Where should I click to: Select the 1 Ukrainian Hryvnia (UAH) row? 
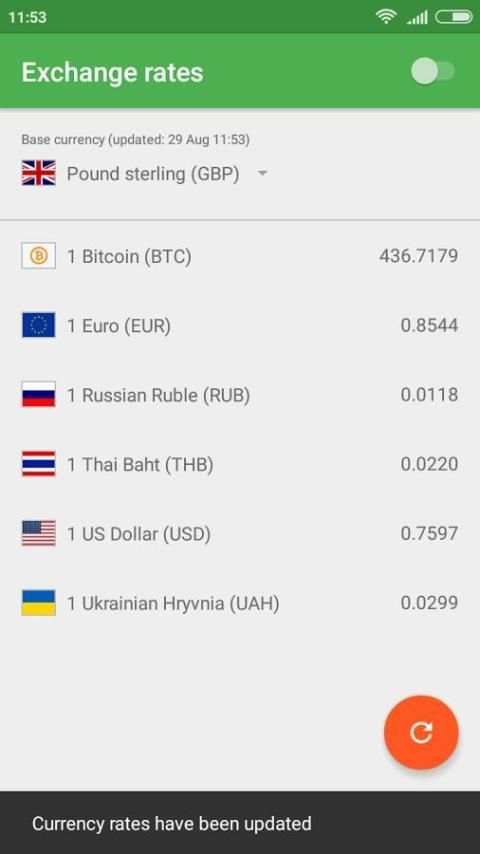tap(240, 603)
